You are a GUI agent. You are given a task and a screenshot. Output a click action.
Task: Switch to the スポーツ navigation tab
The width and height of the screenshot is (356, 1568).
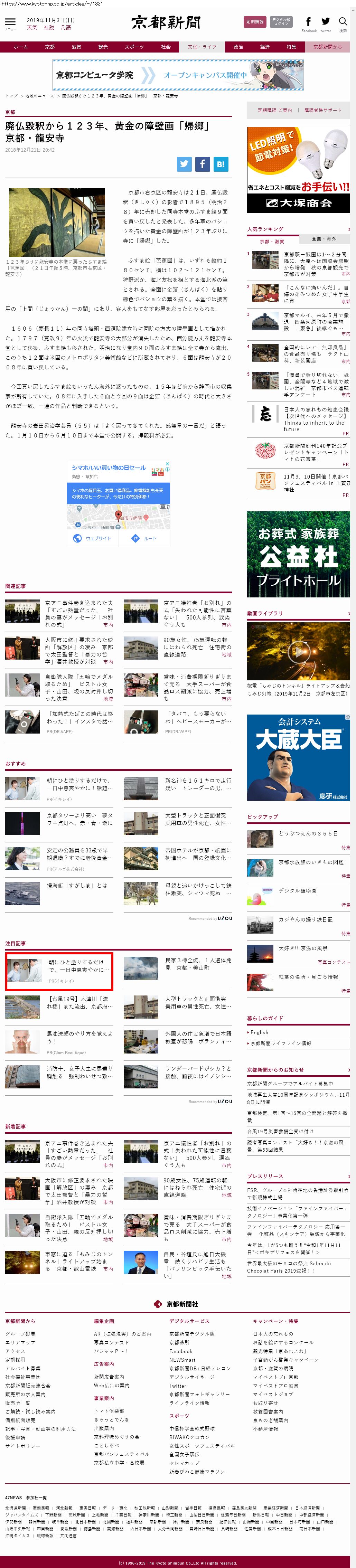click(134, 47)
